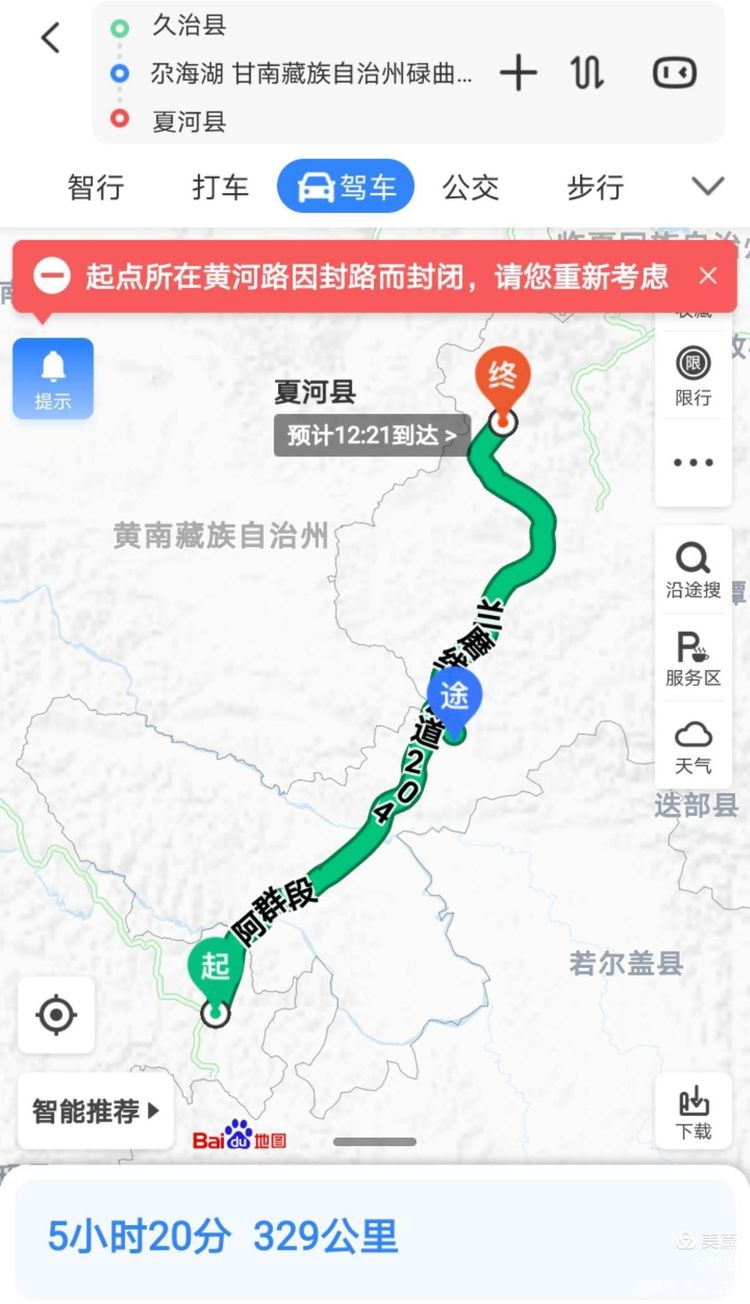Select the 打车 taxi tab
The width and height of the screenshot is (750, 1304).
(220, 186)
